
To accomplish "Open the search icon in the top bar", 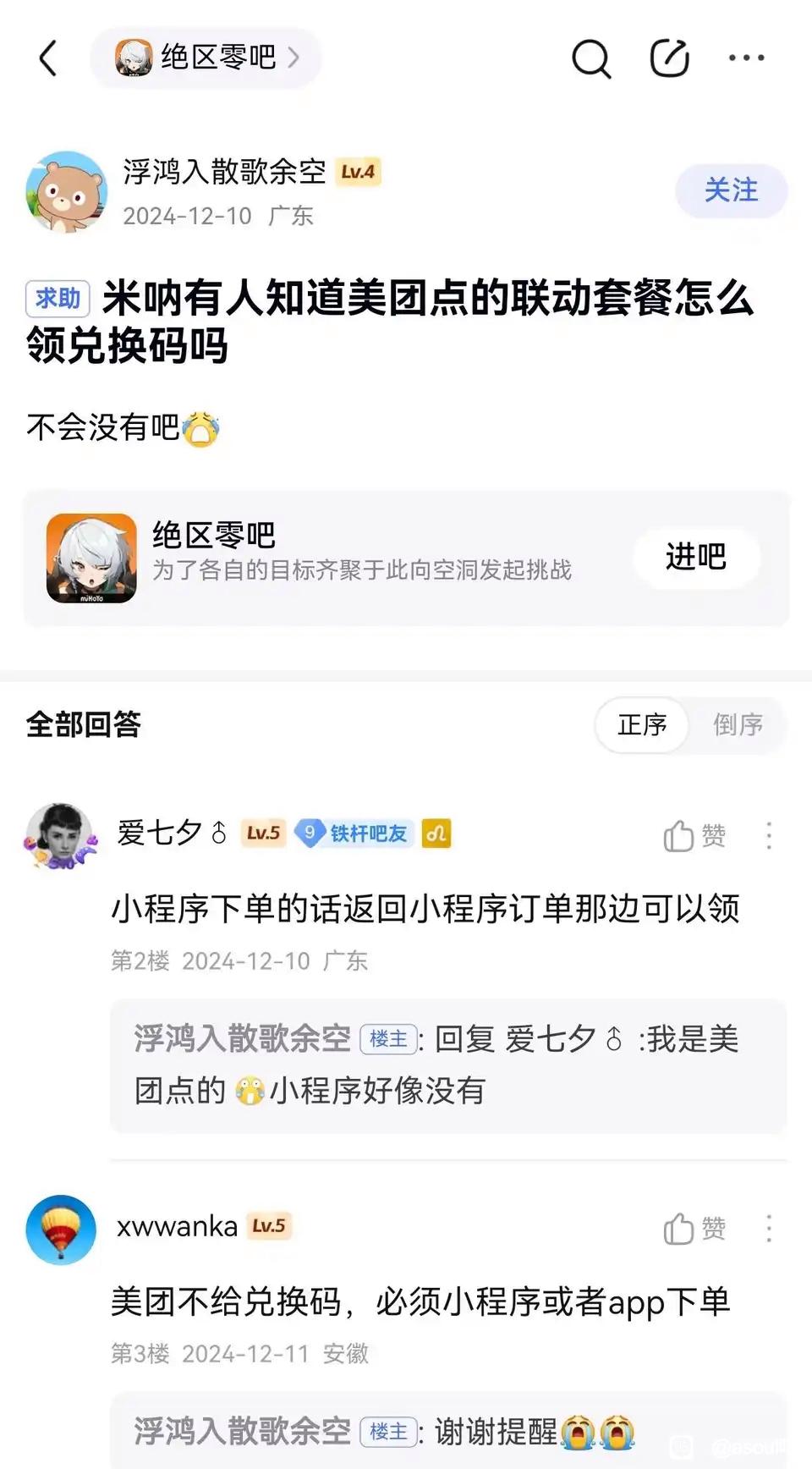I will point(590,58).
